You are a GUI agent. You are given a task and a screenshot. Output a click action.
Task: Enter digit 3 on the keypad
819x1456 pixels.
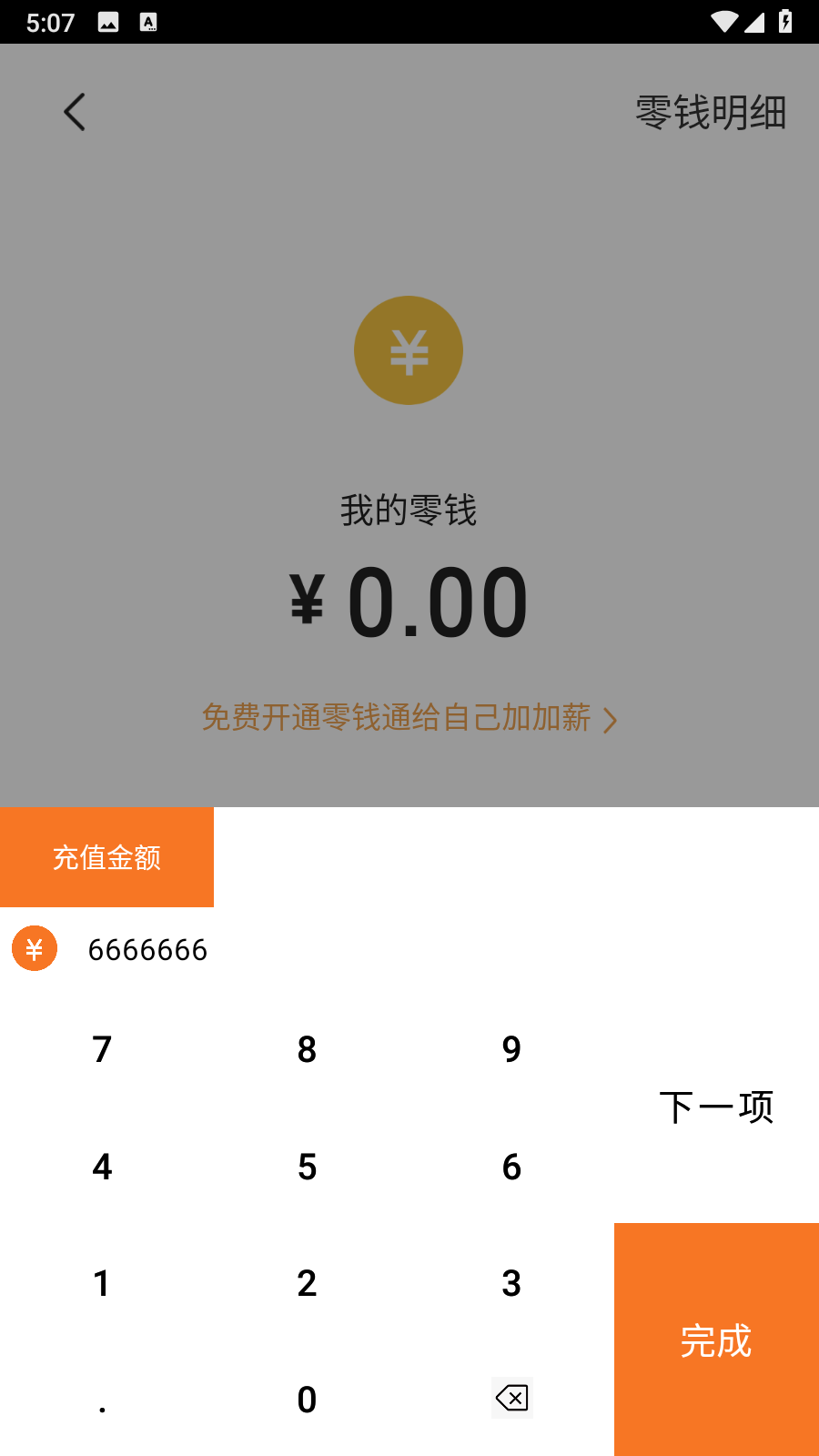tap(511, 1283)
